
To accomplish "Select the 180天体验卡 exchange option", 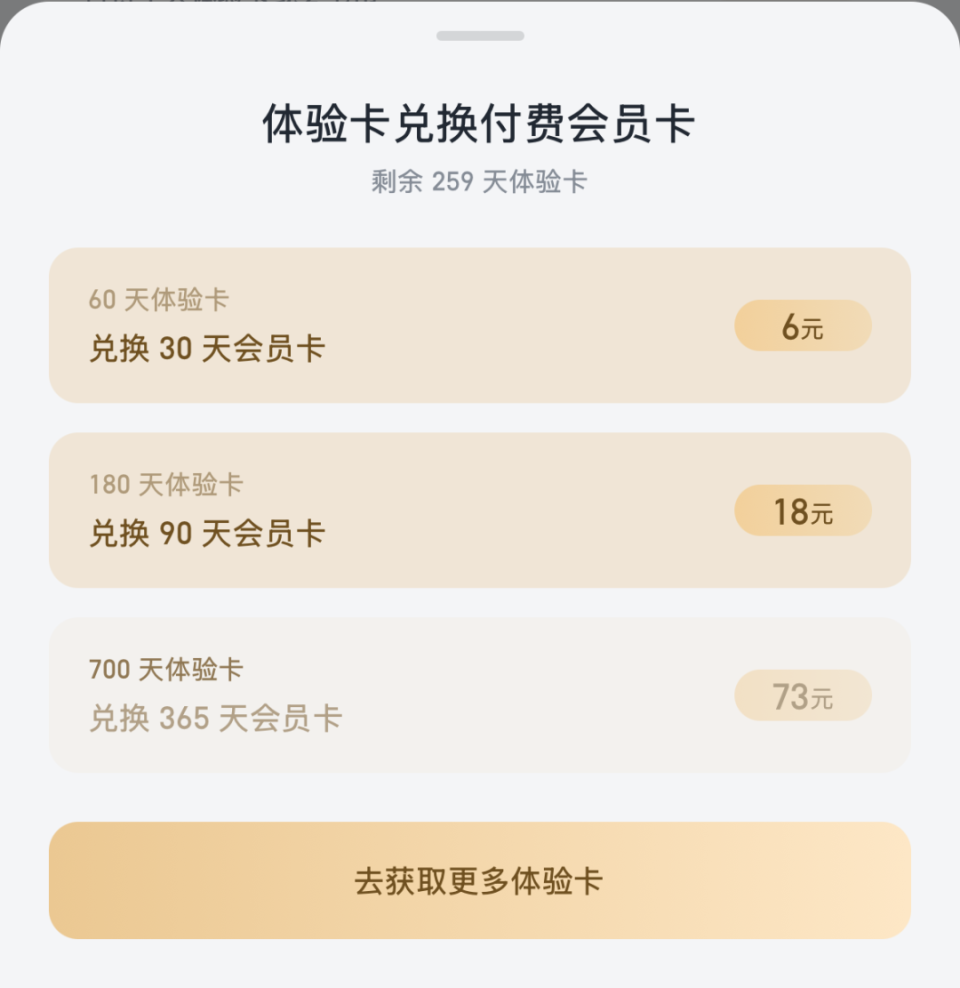I will pyautogui.click(x=480, y=510).
